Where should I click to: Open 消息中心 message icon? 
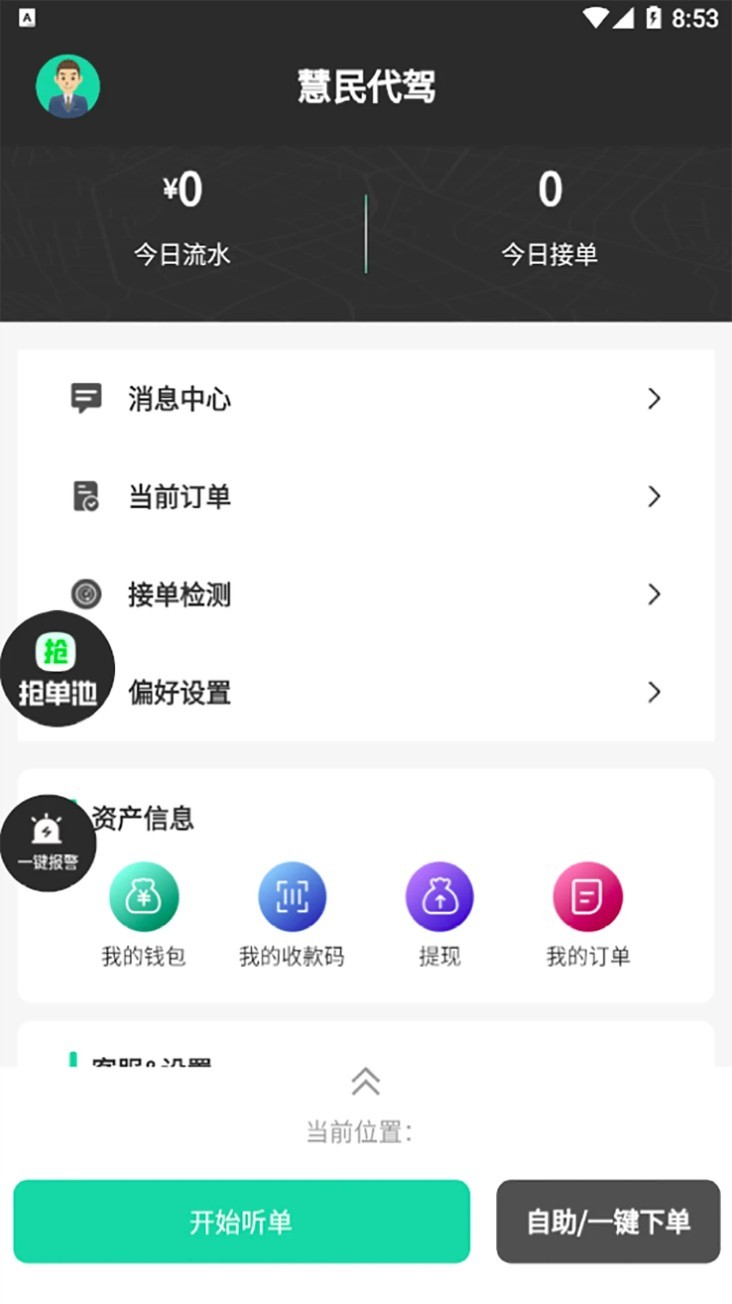point(87,398)
